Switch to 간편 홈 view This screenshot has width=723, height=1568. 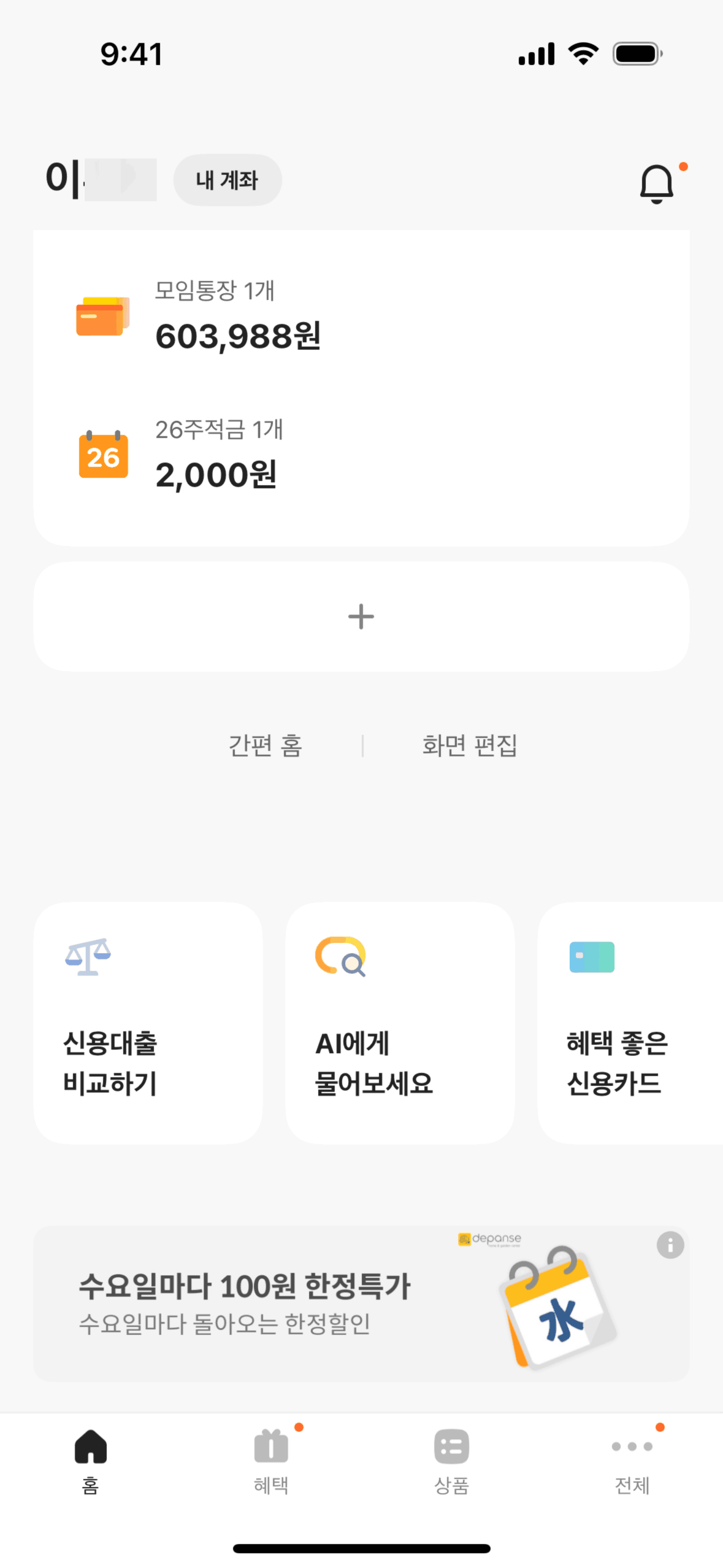(x=265, y=746)
